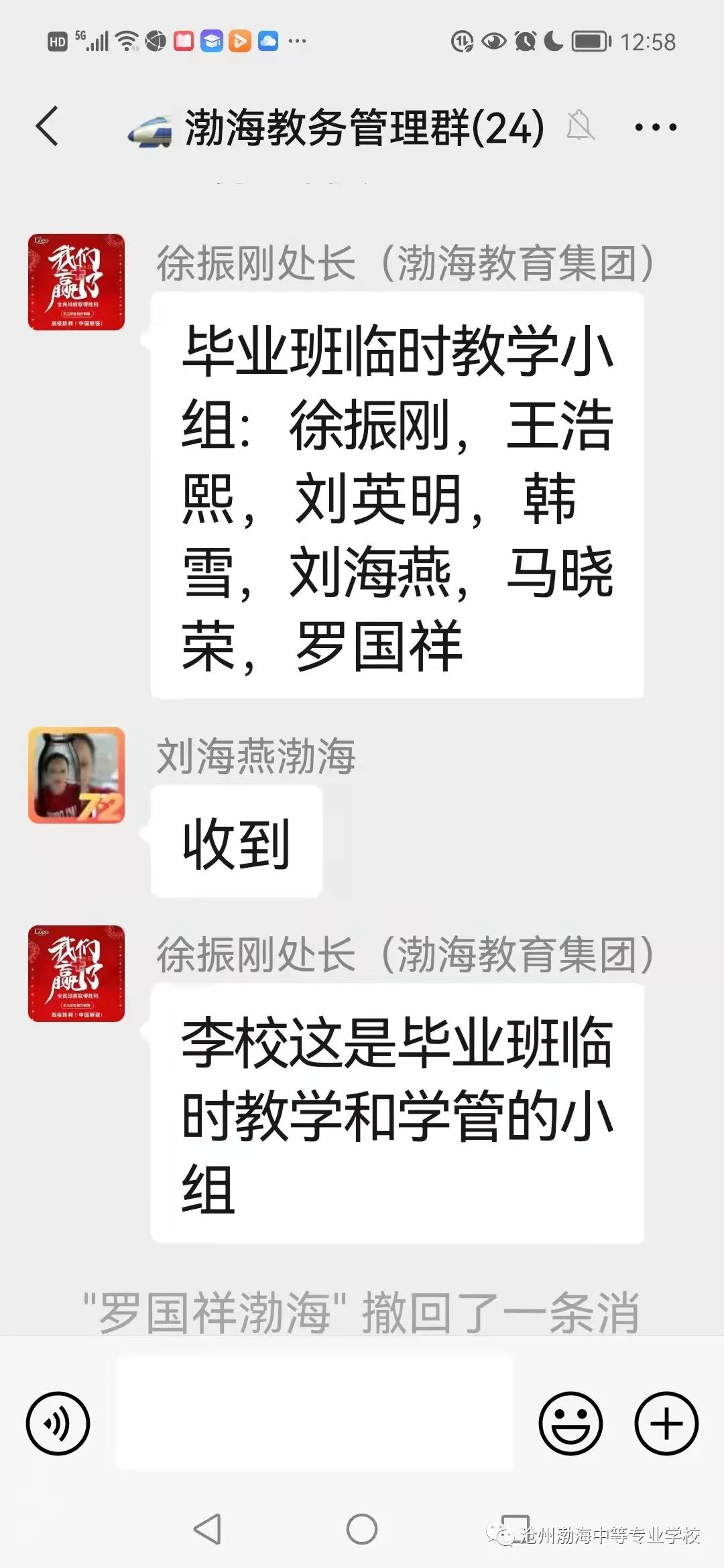Go back from 渤海教务管理群 chat
This screenshot has height=1568, width=724.
(x=47, y=126)
